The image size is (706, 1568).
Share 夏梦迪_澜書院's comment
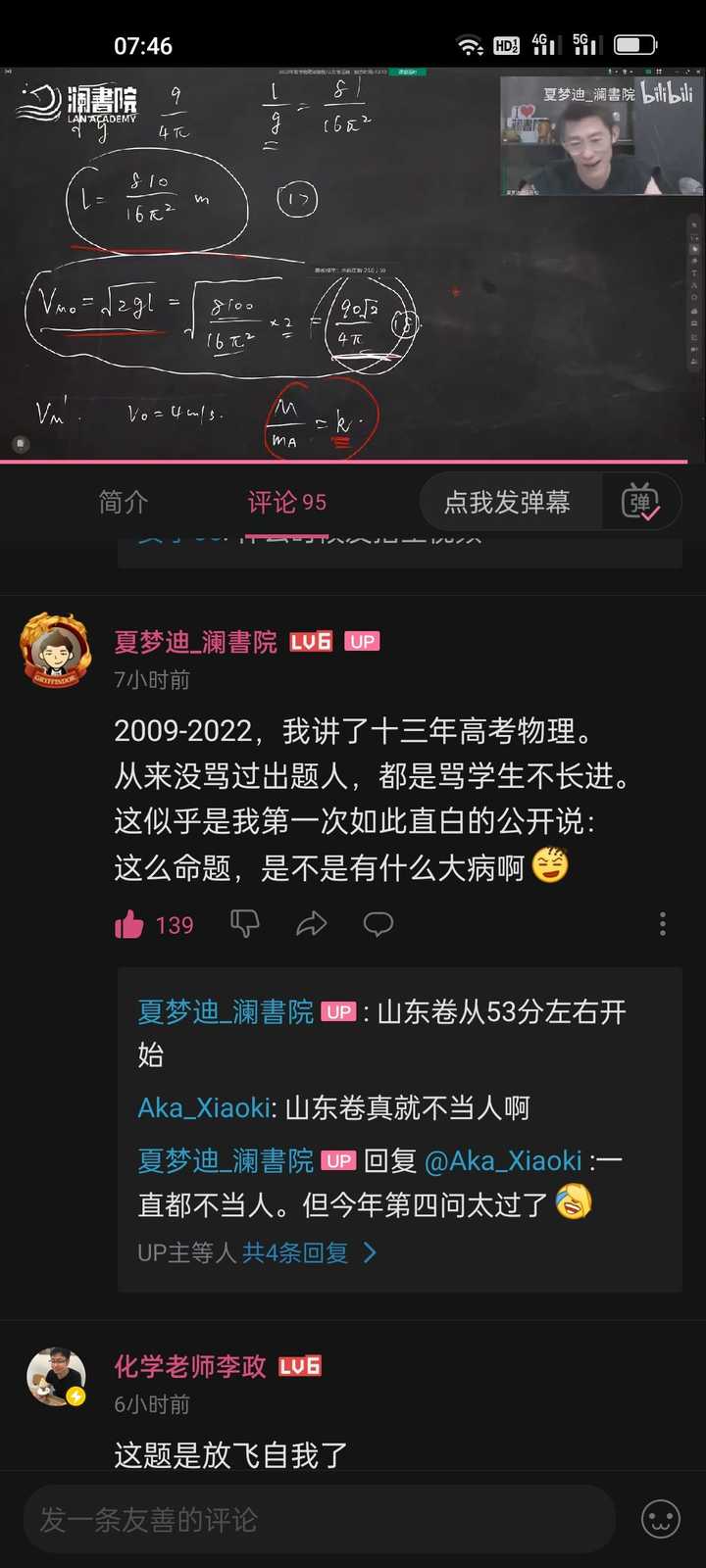click(x=311, y=924)
